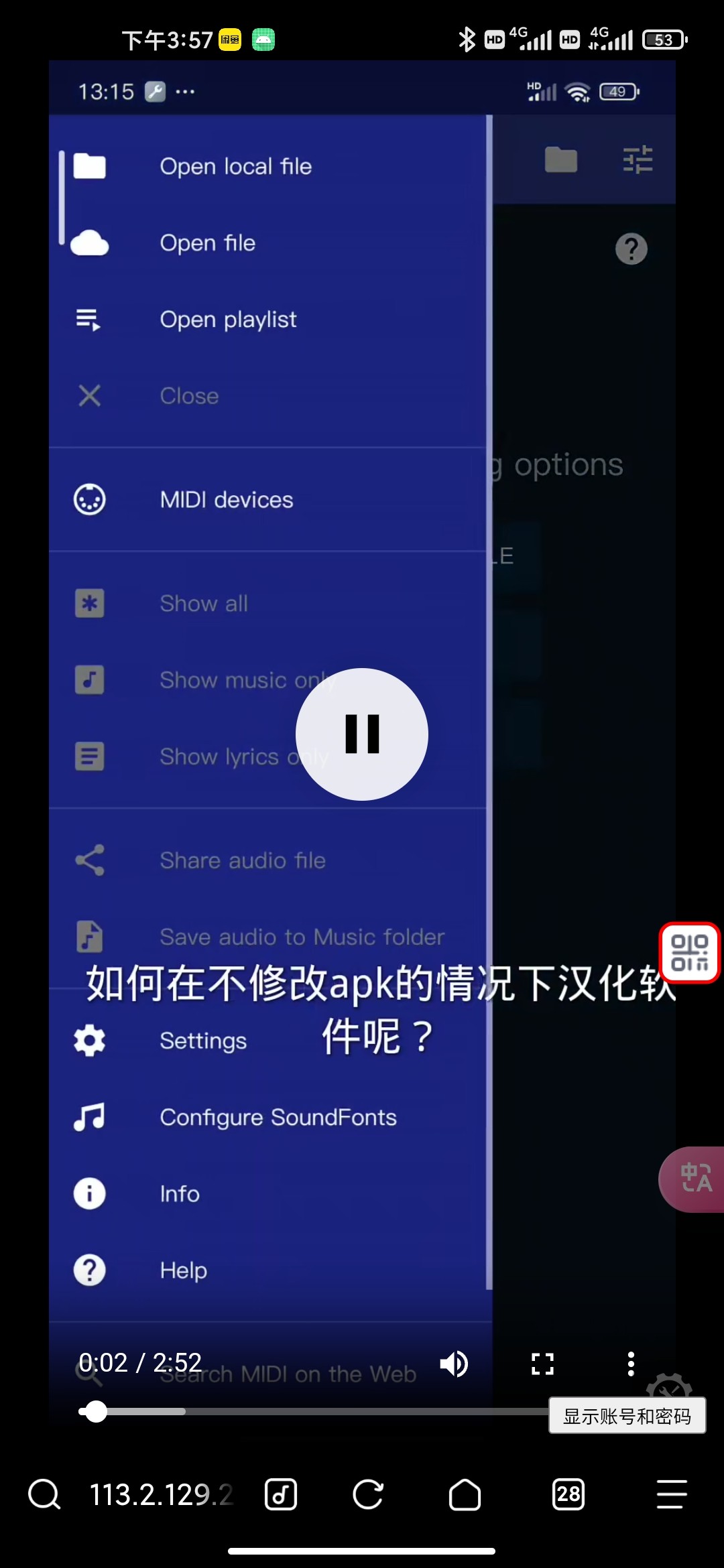Open the browser search icon
This screenshot has height=1568, width=724.
pos(44,1494)
